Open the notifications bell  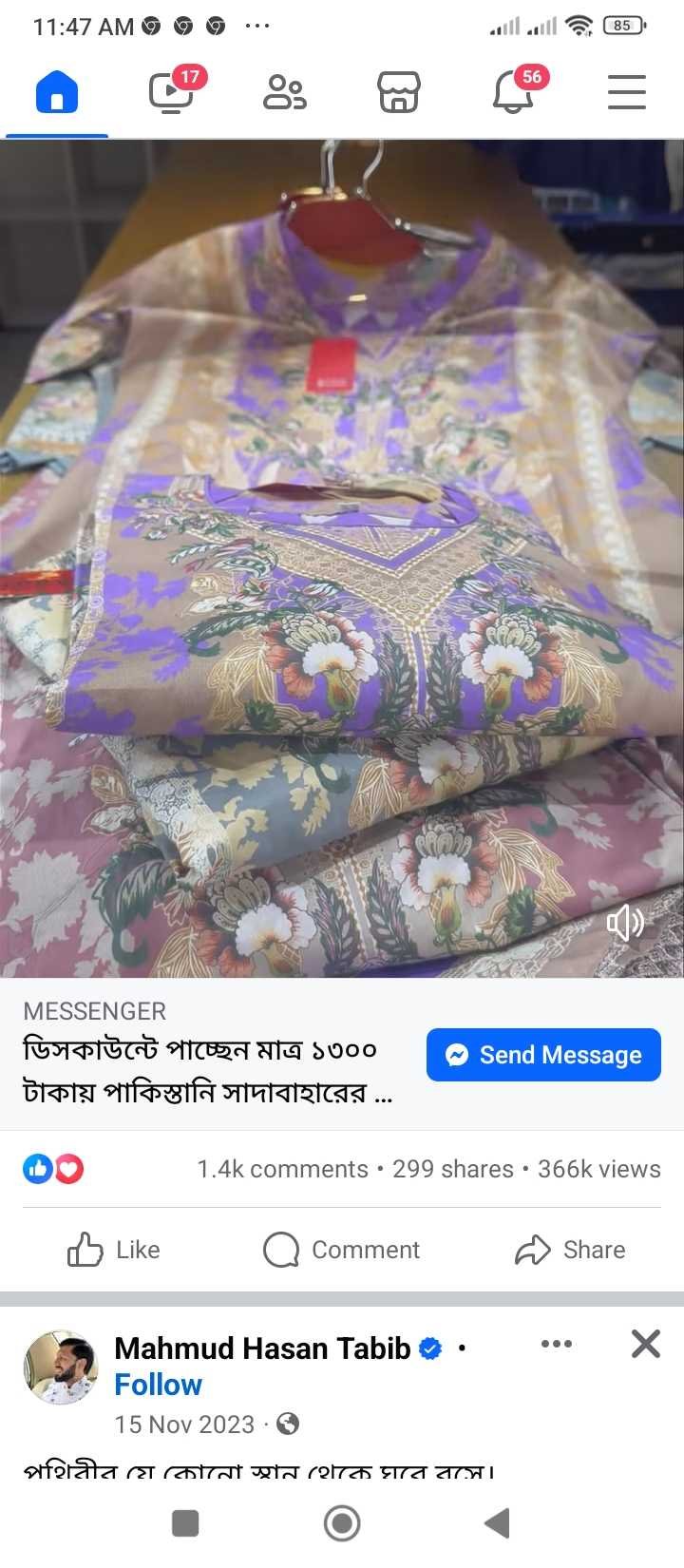tap(513, 93)
